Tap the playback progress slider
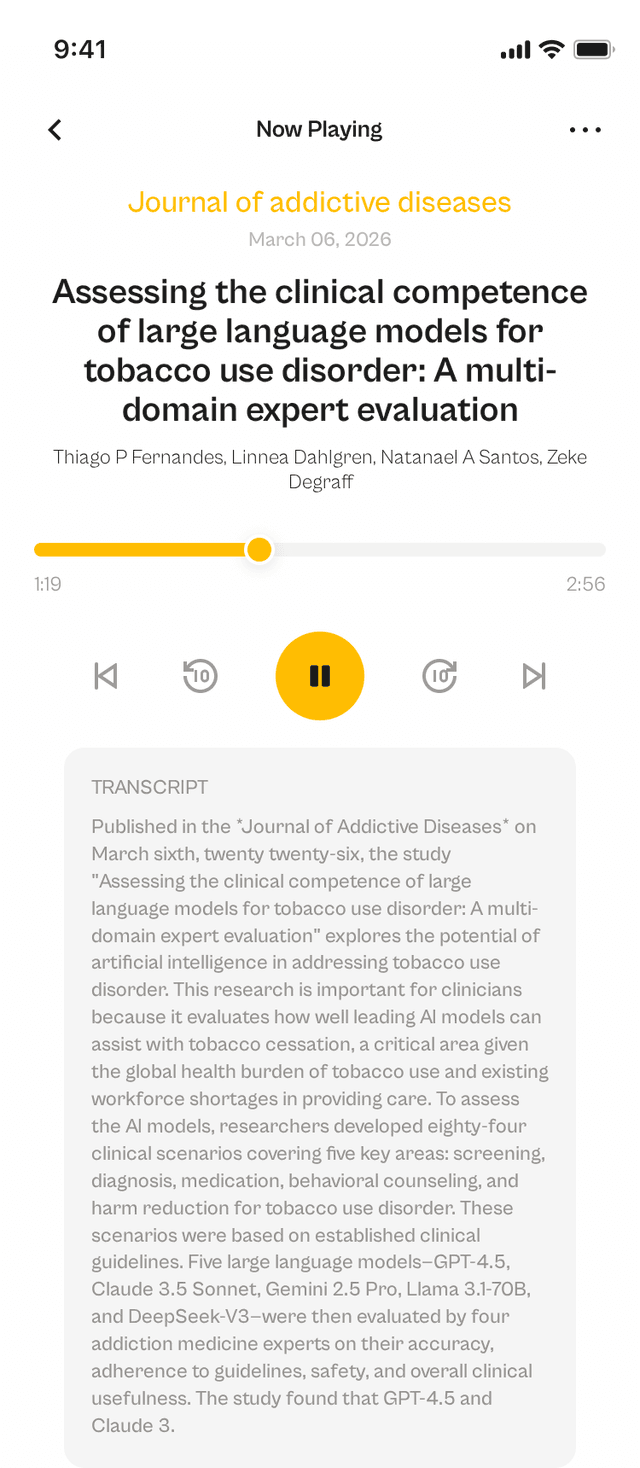Image resolution: width=640 pixels, height=1468 pixels. click(320, 549)
